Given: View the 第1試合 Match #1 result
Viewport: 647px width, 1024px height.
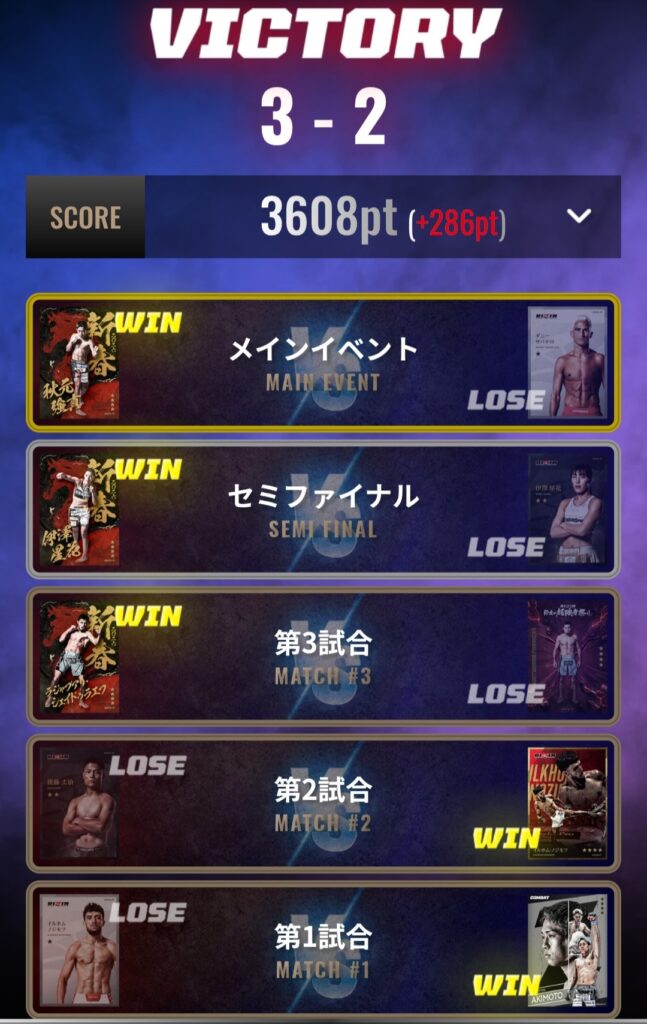Looking at the screenshot, I should 323,950.
